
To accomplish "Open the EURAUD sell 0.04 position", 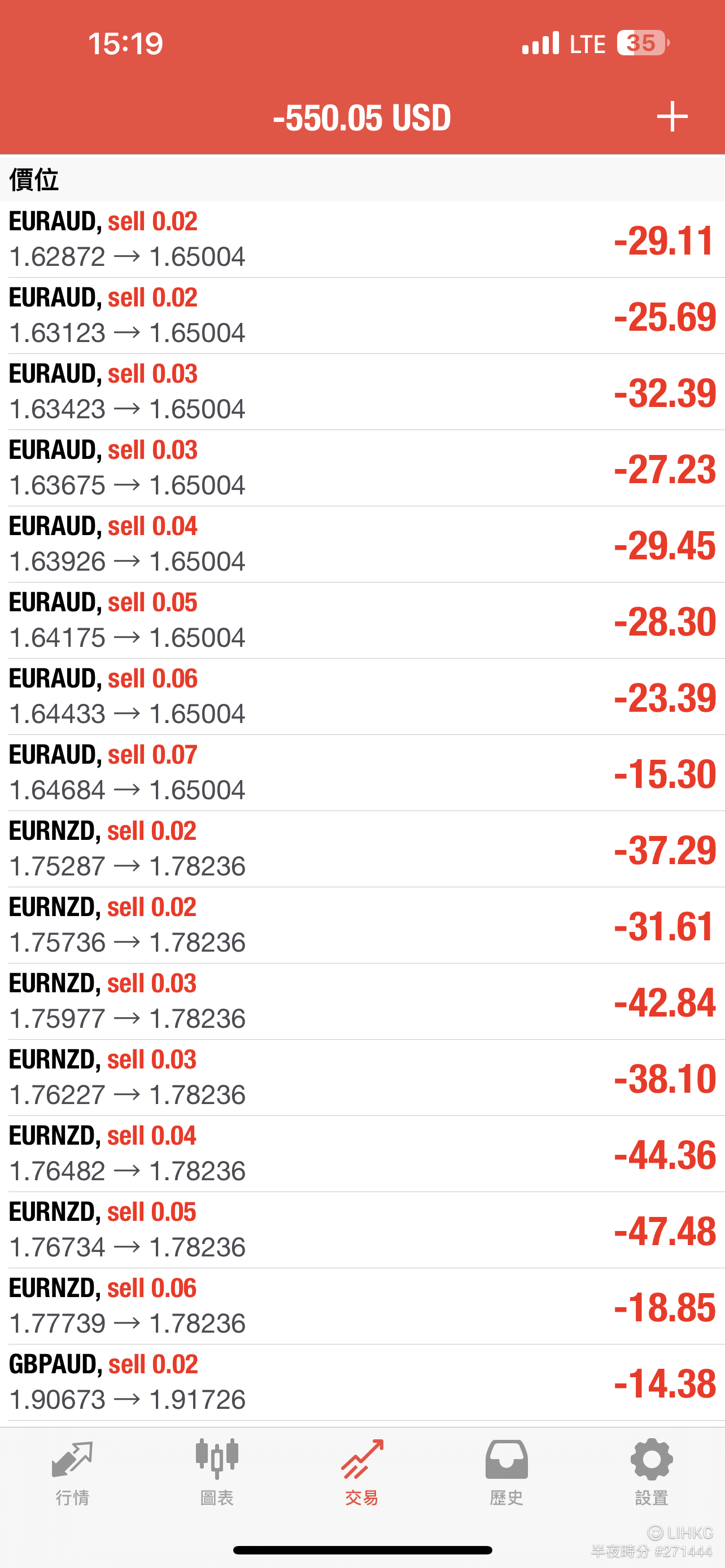I will pyautogui.click(x=362, y=544).
